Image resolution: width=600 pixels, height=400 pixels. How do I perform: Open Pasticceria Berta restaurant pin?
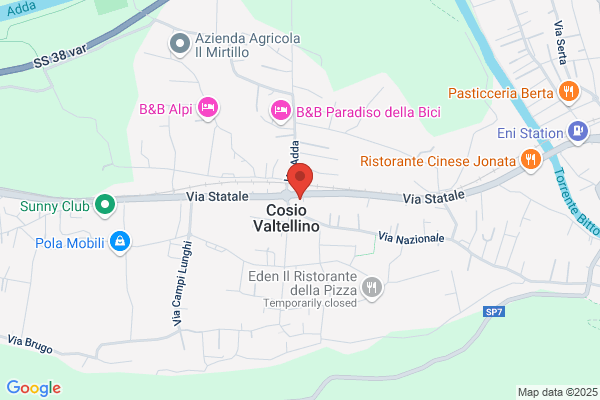[569, 92]
